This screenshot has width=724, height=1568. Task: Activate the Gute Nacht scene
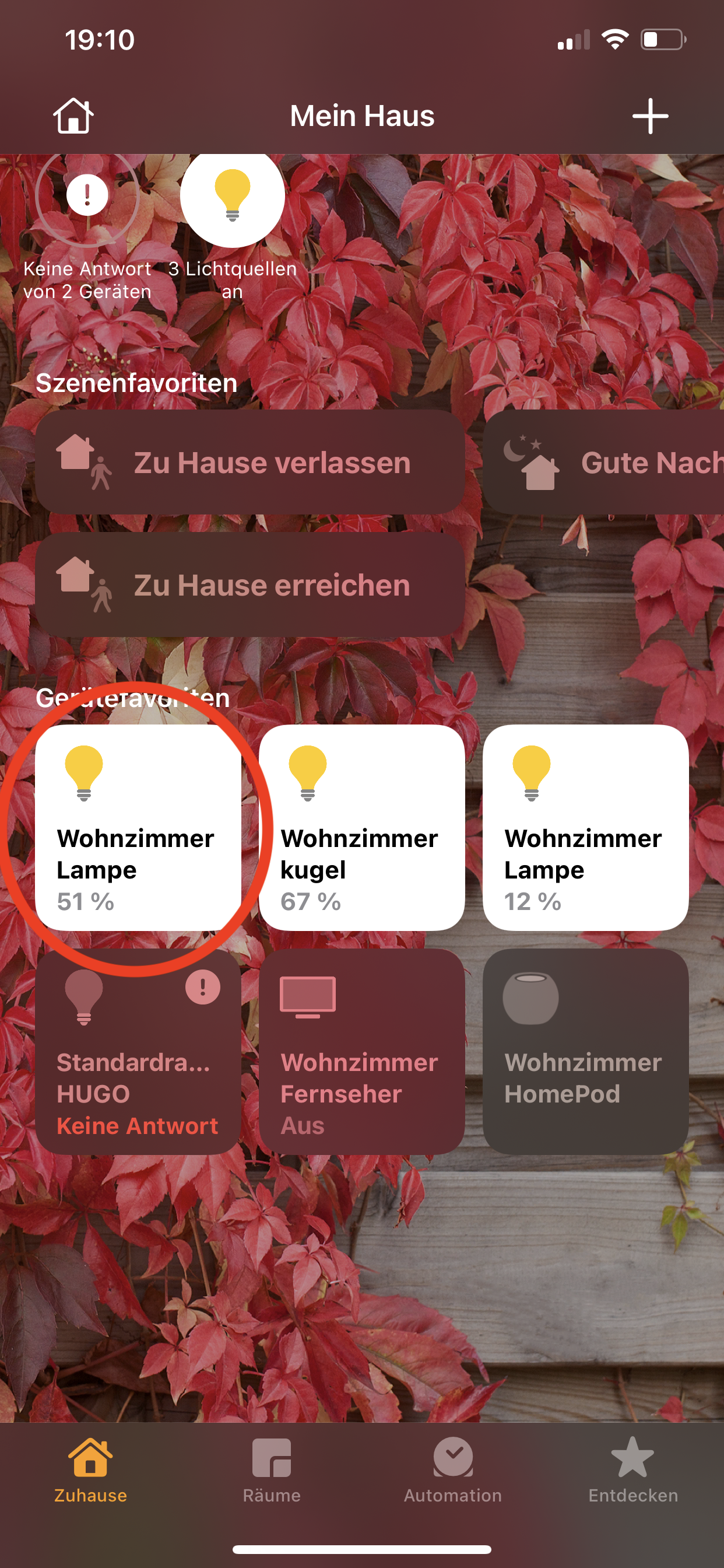coord(603,463)
